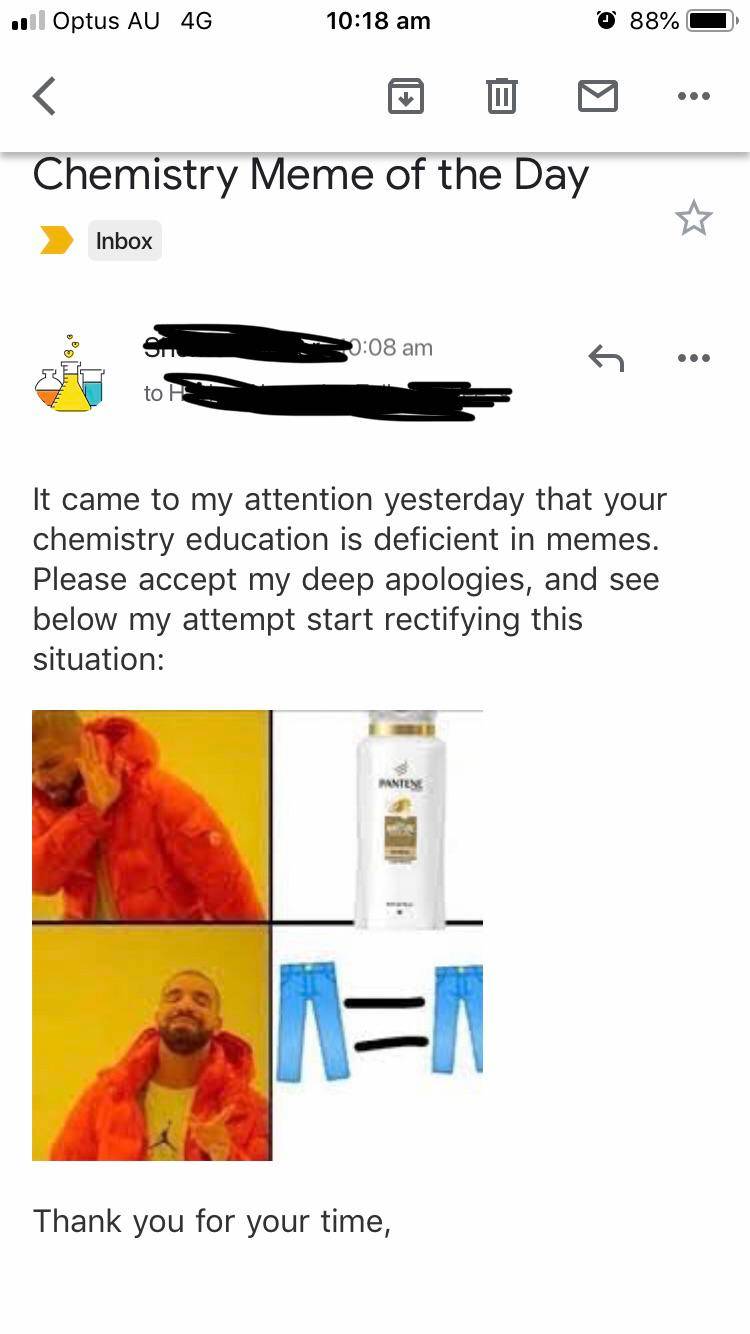Mark email unread via envelope icon
This screenshot has width=750, height=1334.
pos(598,96)
